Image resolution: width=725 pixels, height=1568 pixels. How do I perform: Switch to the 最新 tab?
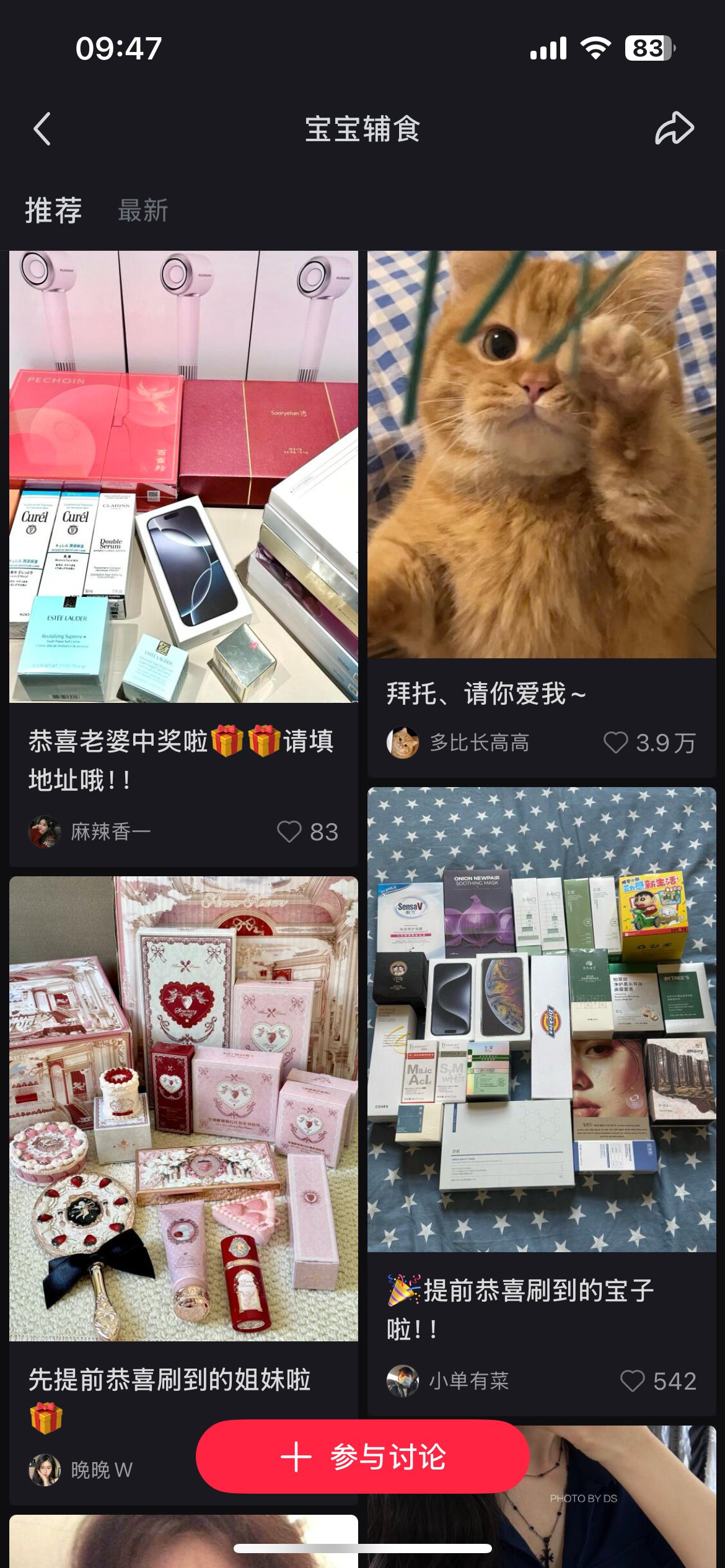coord(143,211)
